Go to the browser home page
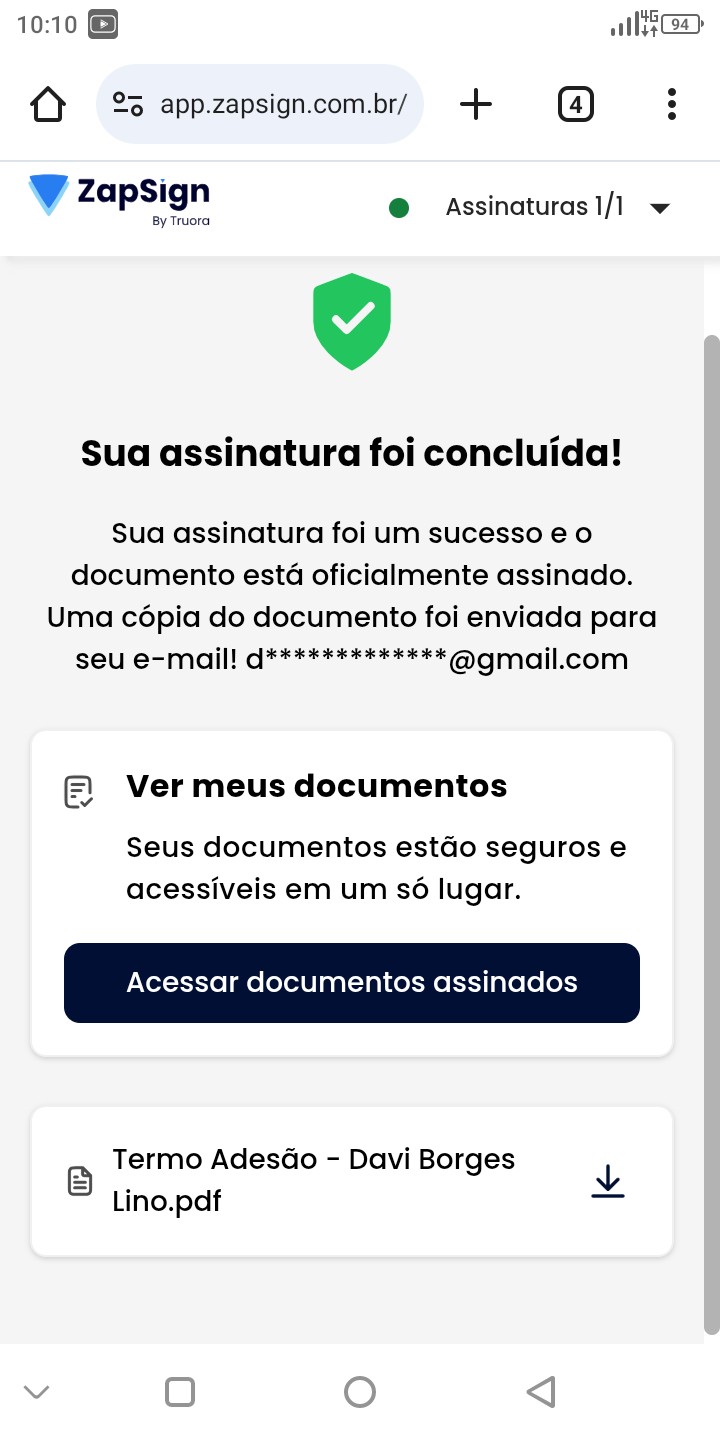Image resolution: width=720 pixels, height=1440 pixels. pos(48,104)
